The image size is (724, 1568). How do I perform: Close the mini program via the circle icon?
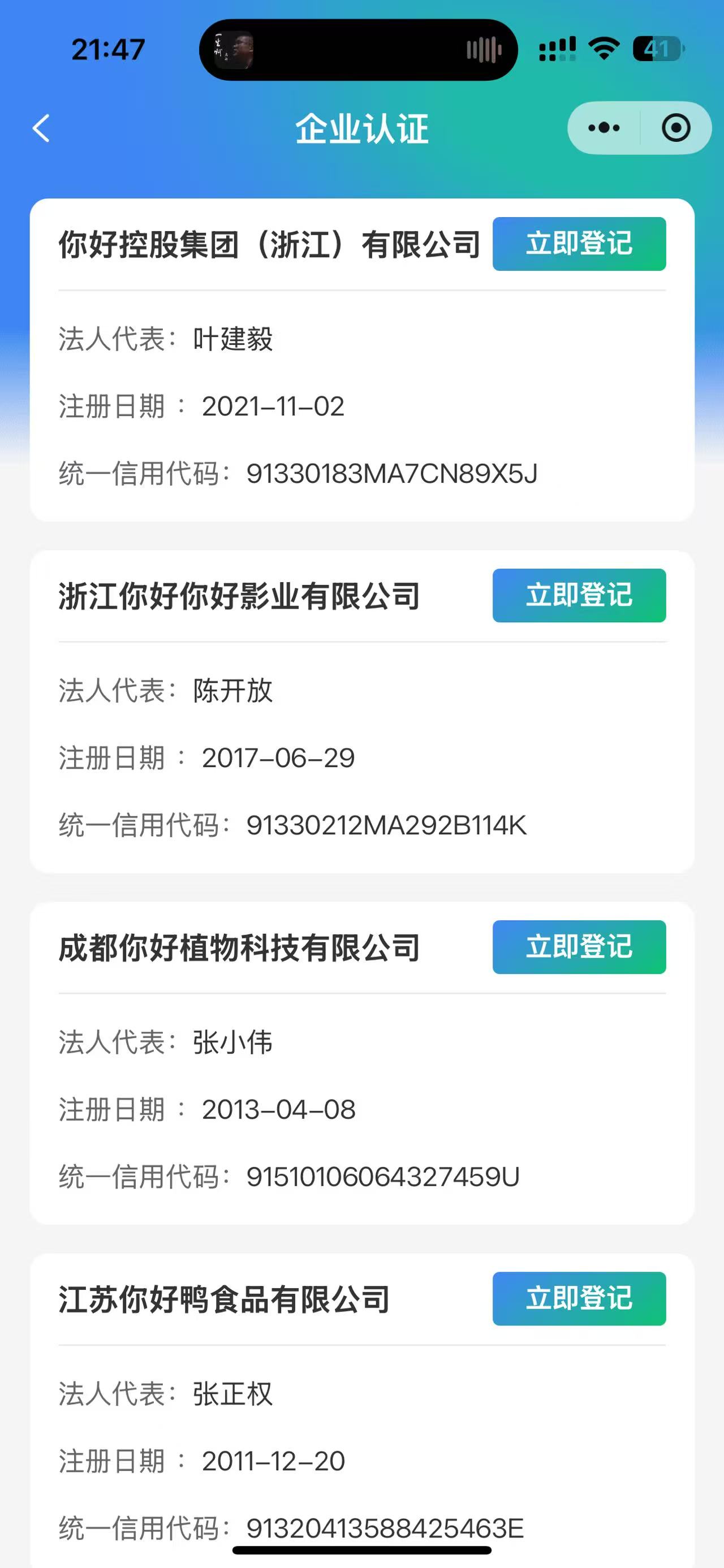click(x=676, y=128)
